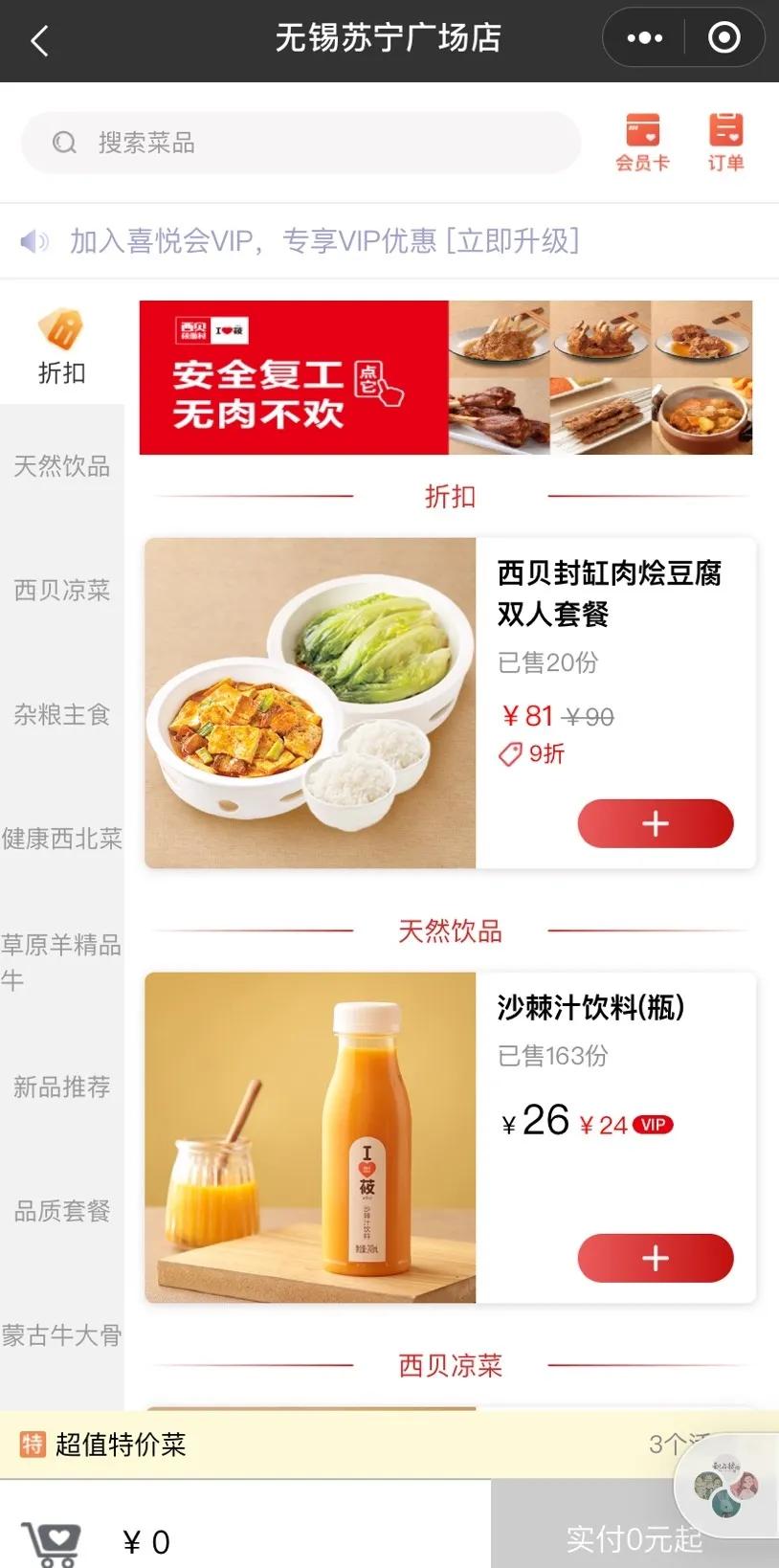The width and height of the screenshot is (779, 1568).
Task: Click the search magnifier icon
Action: (61, 143)
